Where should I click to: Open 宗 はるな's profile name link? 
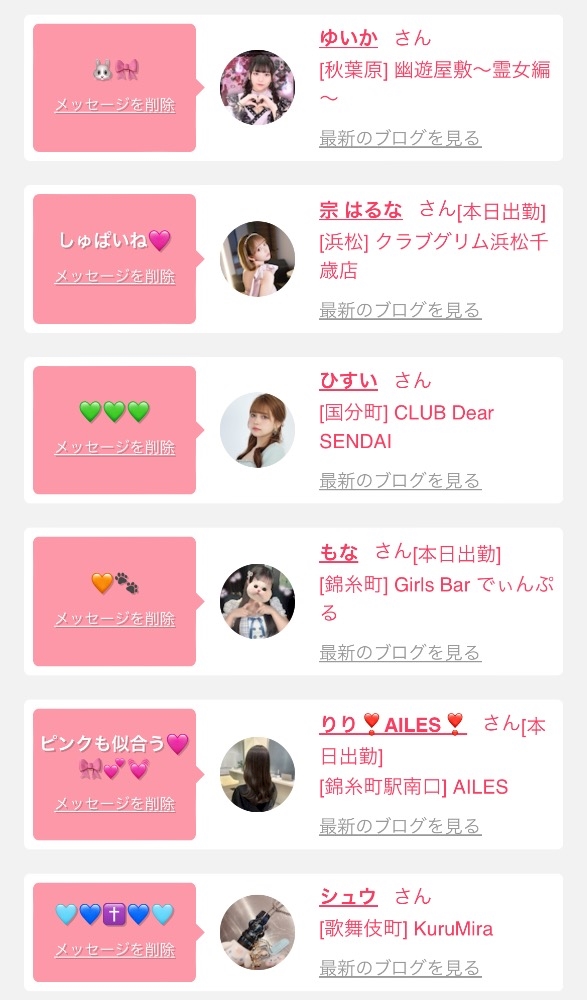pyautogui.click(x=361, y=210)
